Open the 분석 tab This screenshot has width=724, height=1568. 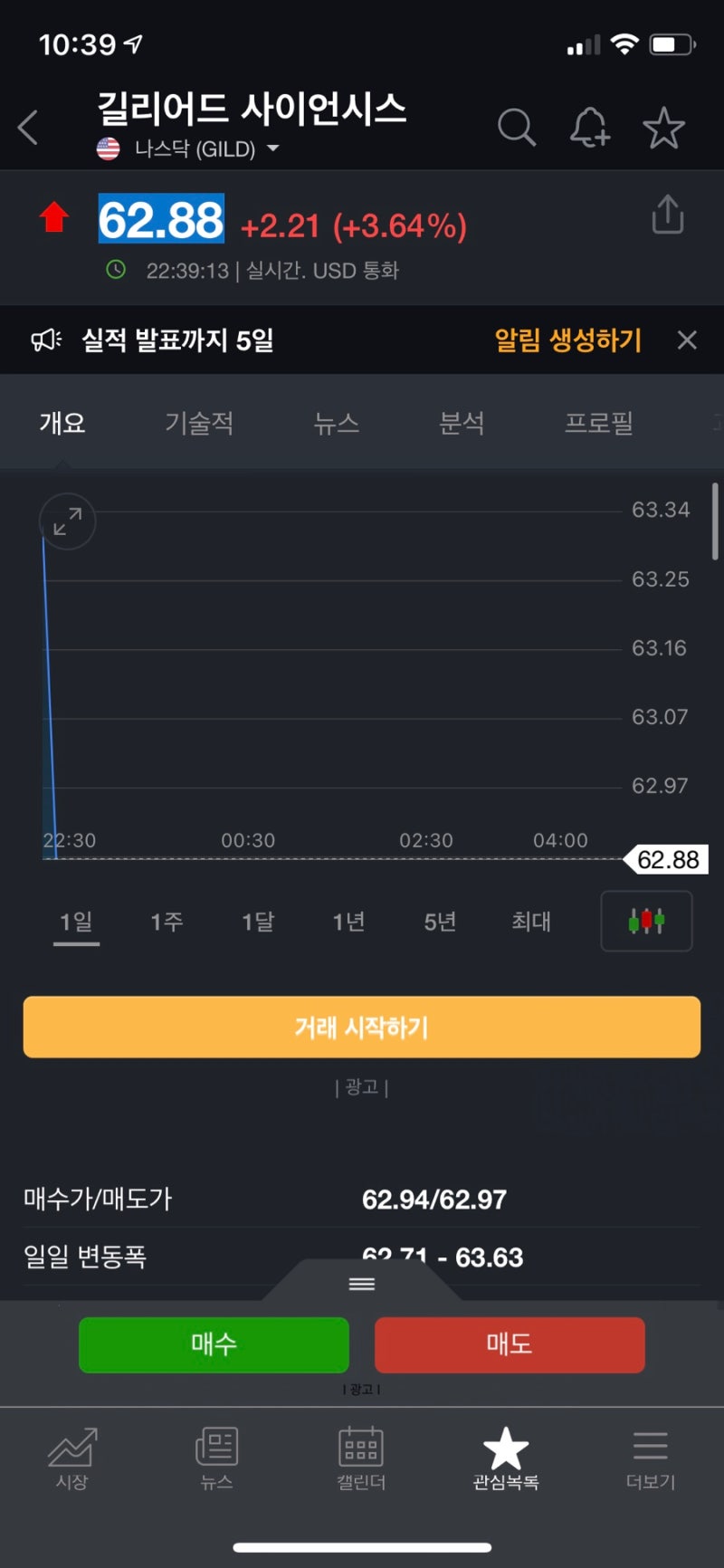pos(463,424)
